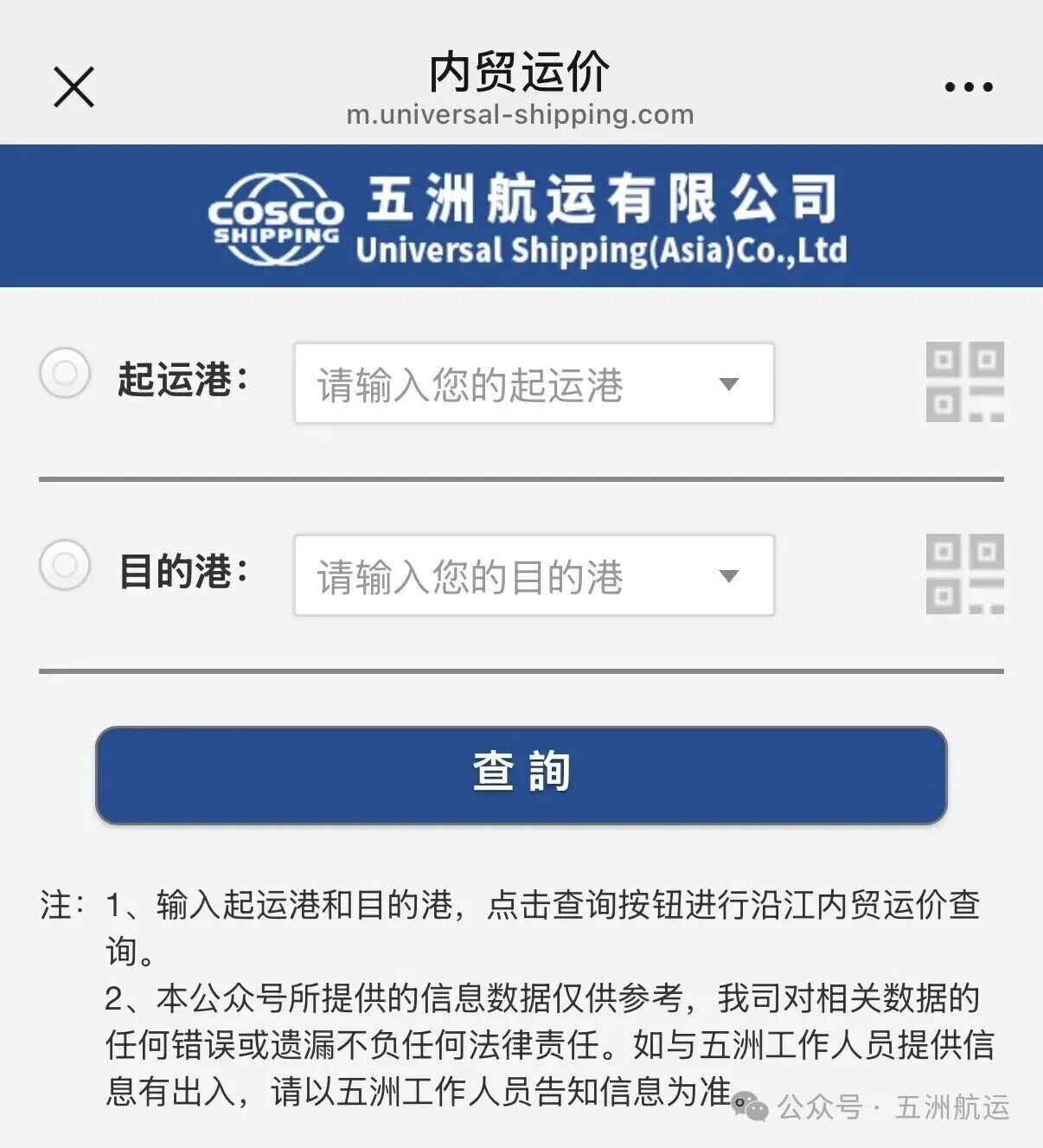This screenshot has height=1148, width=1043.
Task: Tap the 查询 search button
Action: [x=521, y=774]
